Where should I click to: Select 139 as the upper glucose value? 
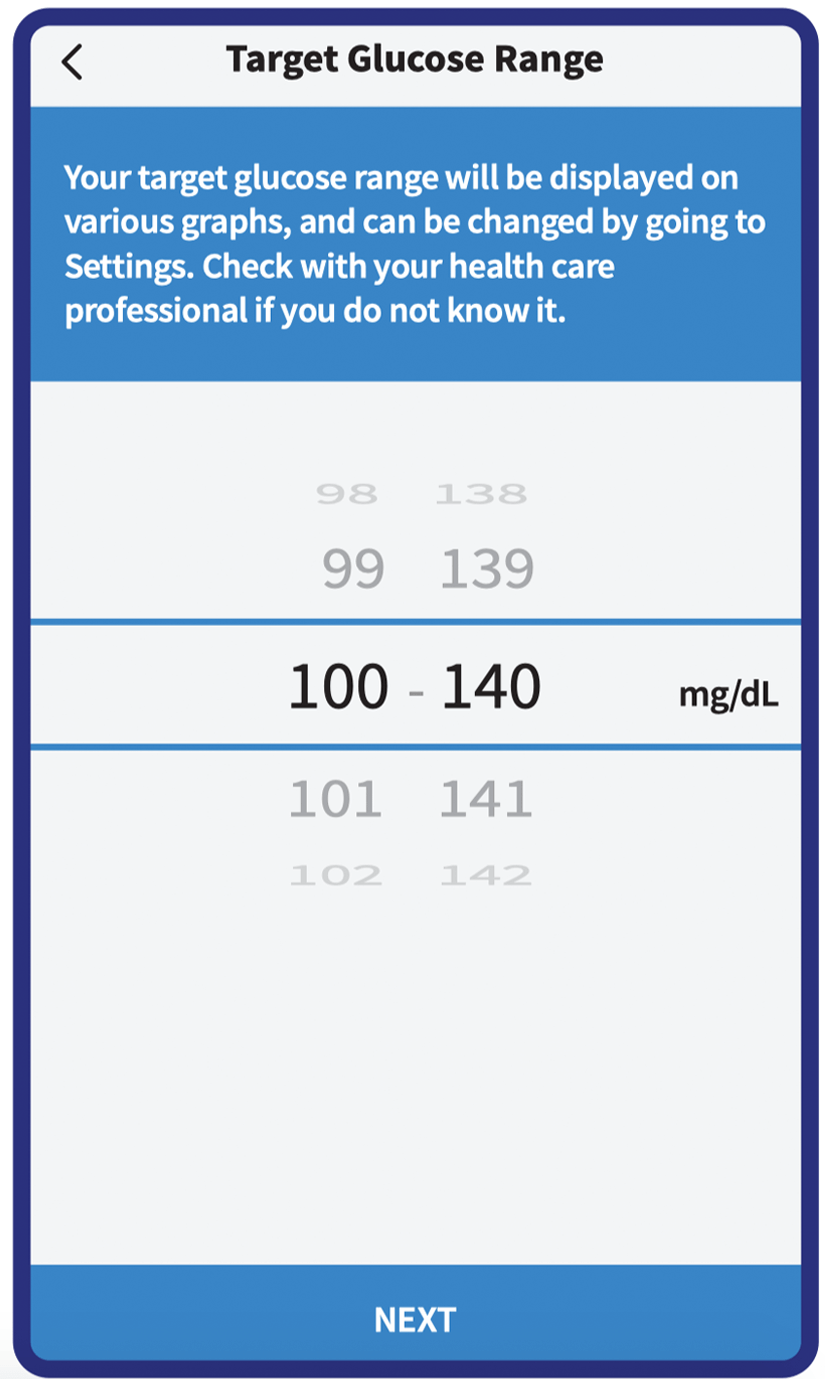click(x=487, y=570)
